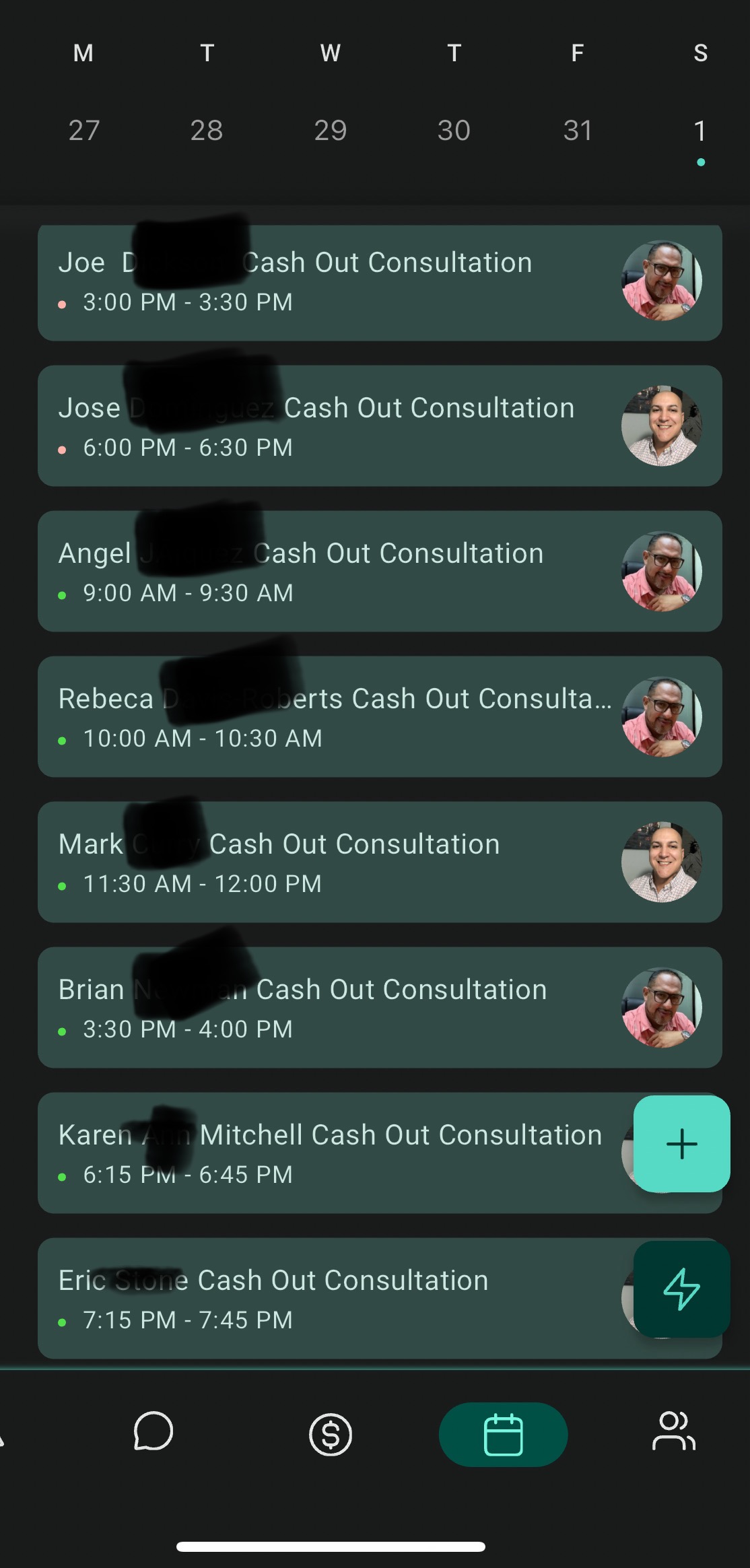Select Wednesday the 29th
Viewport: 750px width, 1568px height.
(330, 130)
